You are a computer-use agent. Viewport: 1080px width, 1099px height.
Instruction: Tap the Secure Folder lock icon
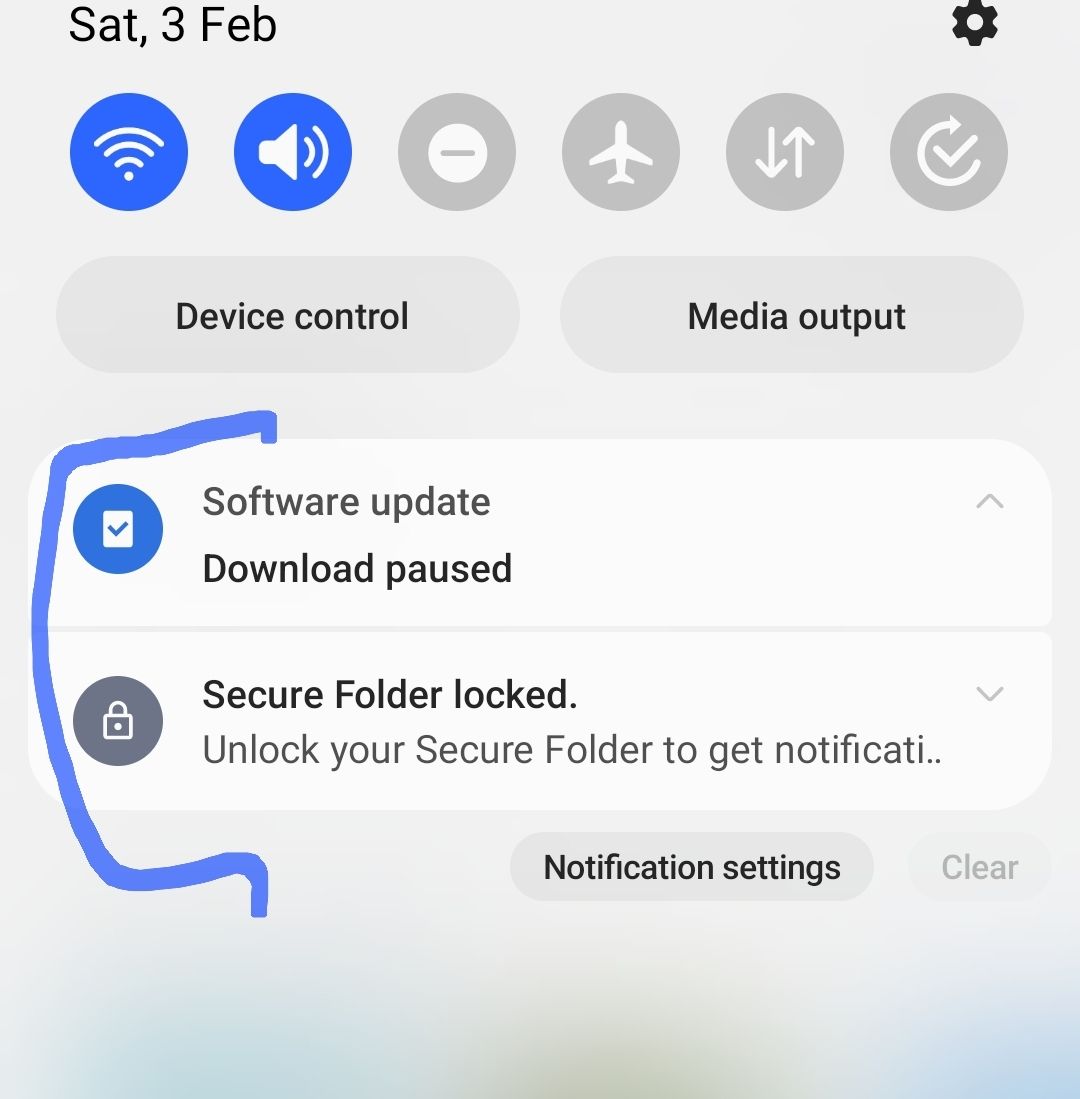(x=118, y=720)
